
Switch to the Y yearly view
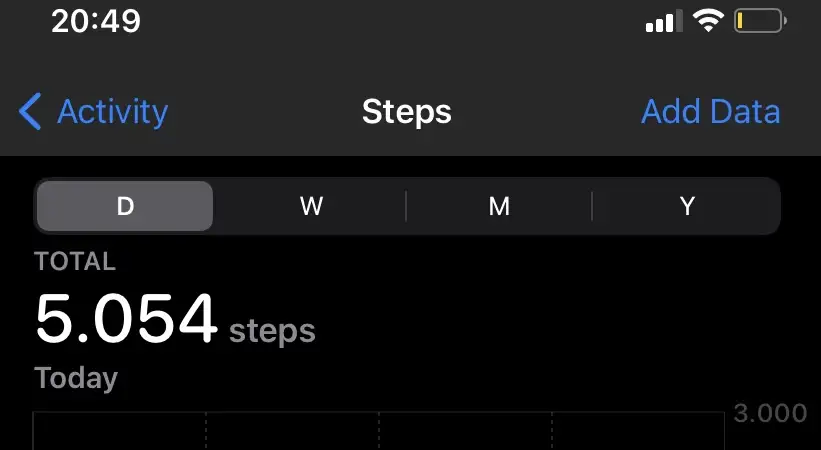pos(686,206)
